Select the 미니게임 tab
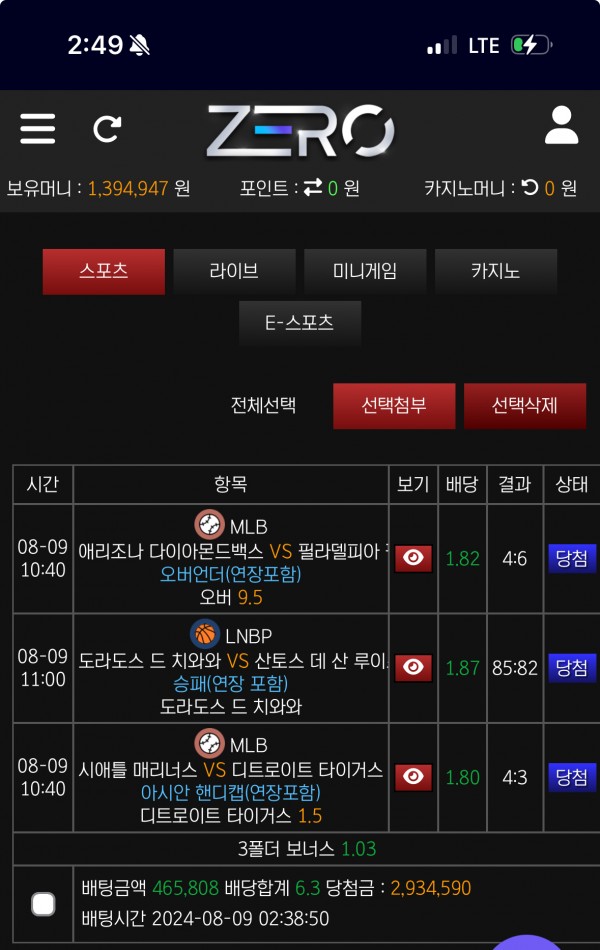Screen dimensions: 600x950 click(x=365, y=271)
